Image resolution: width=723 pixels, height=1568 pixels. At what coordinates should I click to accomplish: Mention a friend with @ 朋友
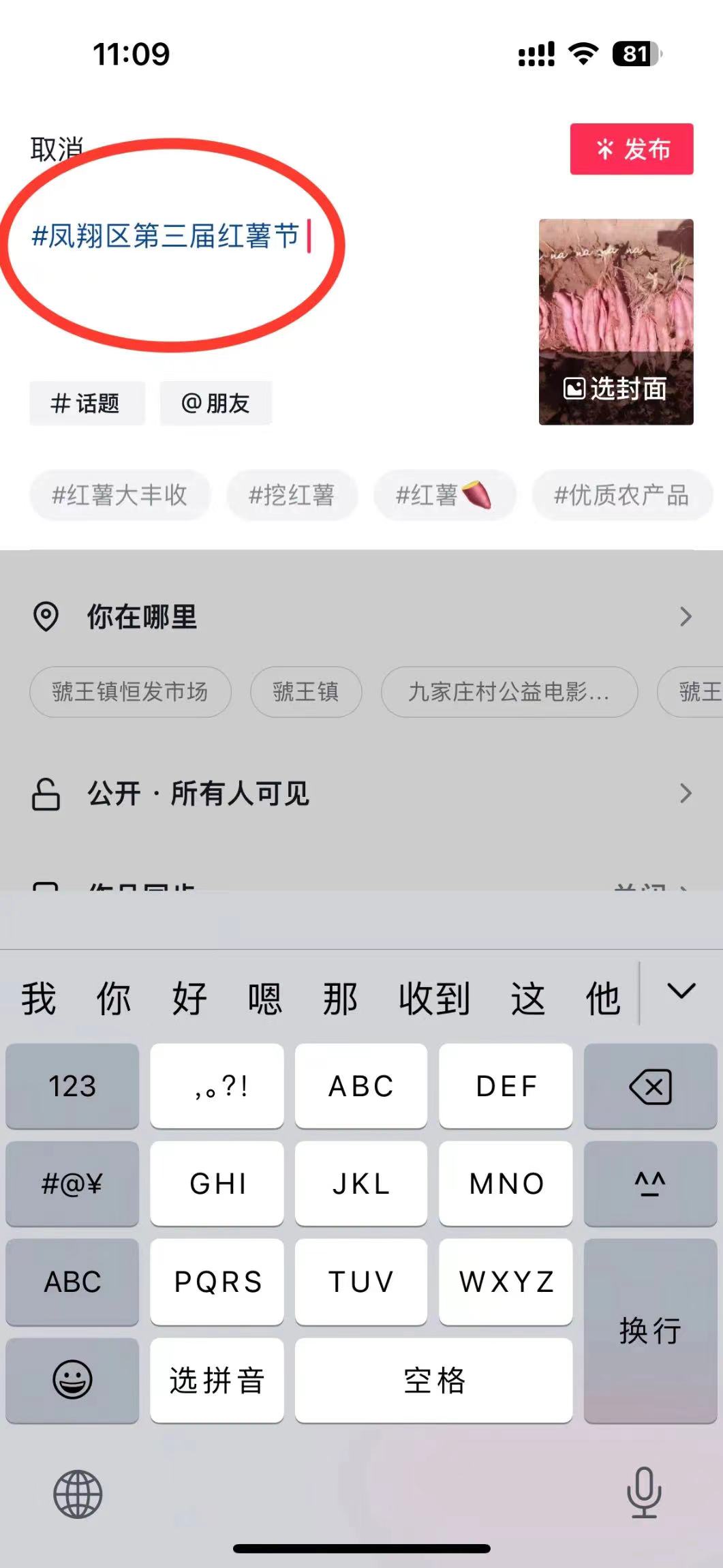pos(215,403)
